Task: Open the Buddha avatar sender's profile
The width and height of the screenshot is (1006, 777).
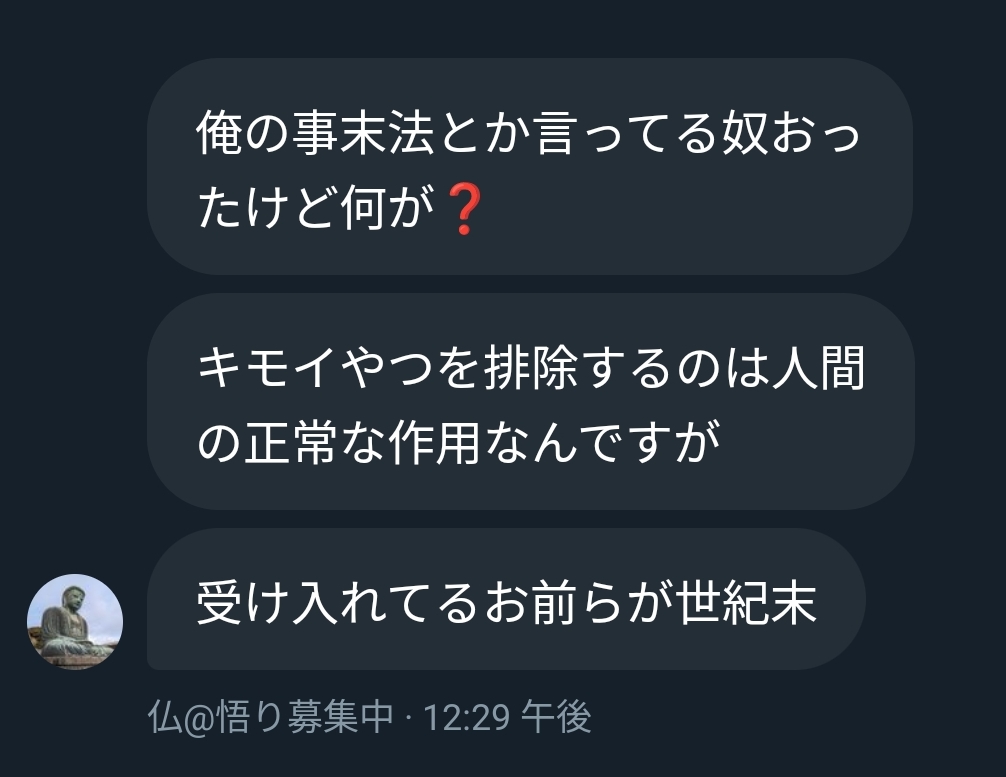Action: pyautogui.click(x=75, y=621)
